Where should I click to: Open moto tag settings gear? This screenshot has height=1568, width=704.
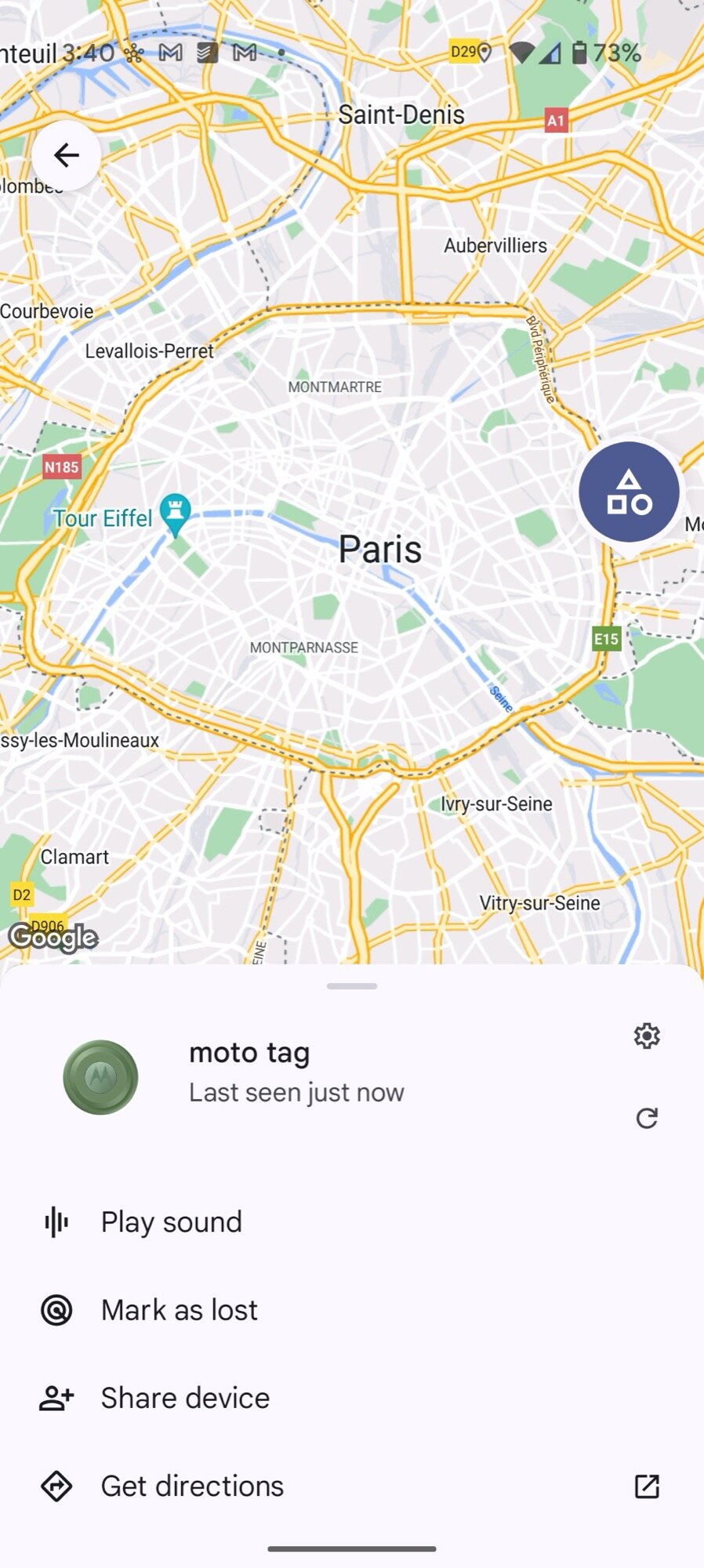click(647, 1036)
